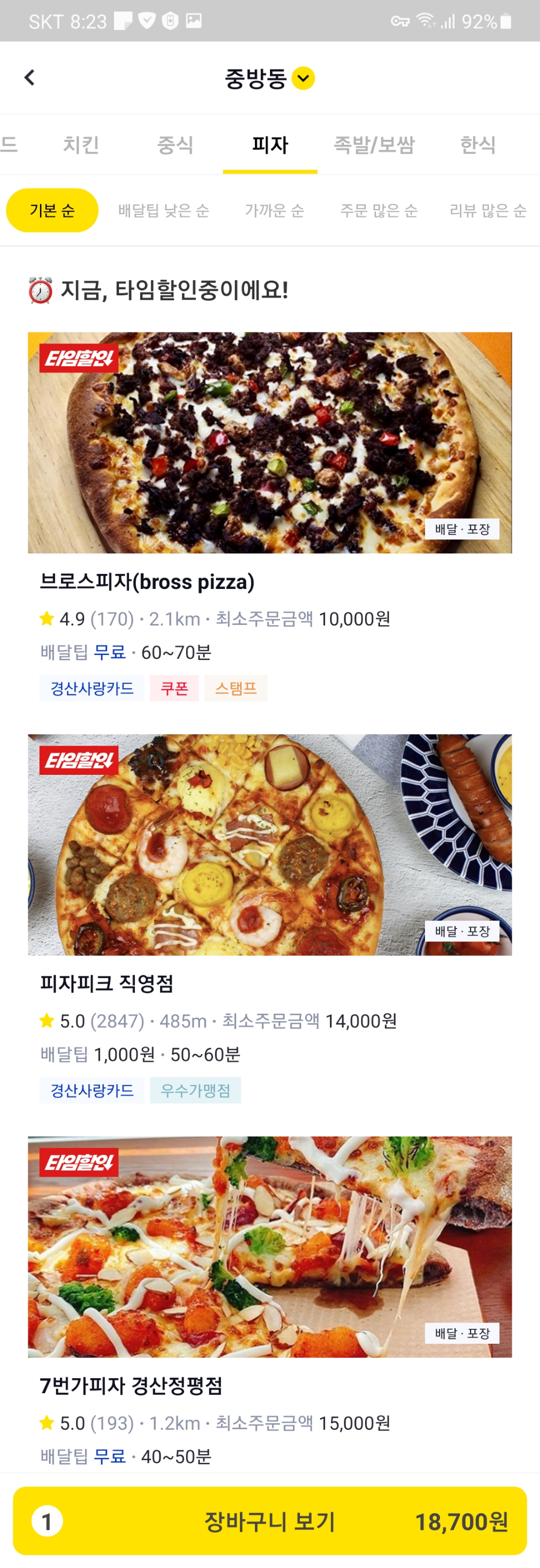Screen dimensions: 540x1568
Task: Sort by 주문 많은 순
Action: click(x=378, y=210)
